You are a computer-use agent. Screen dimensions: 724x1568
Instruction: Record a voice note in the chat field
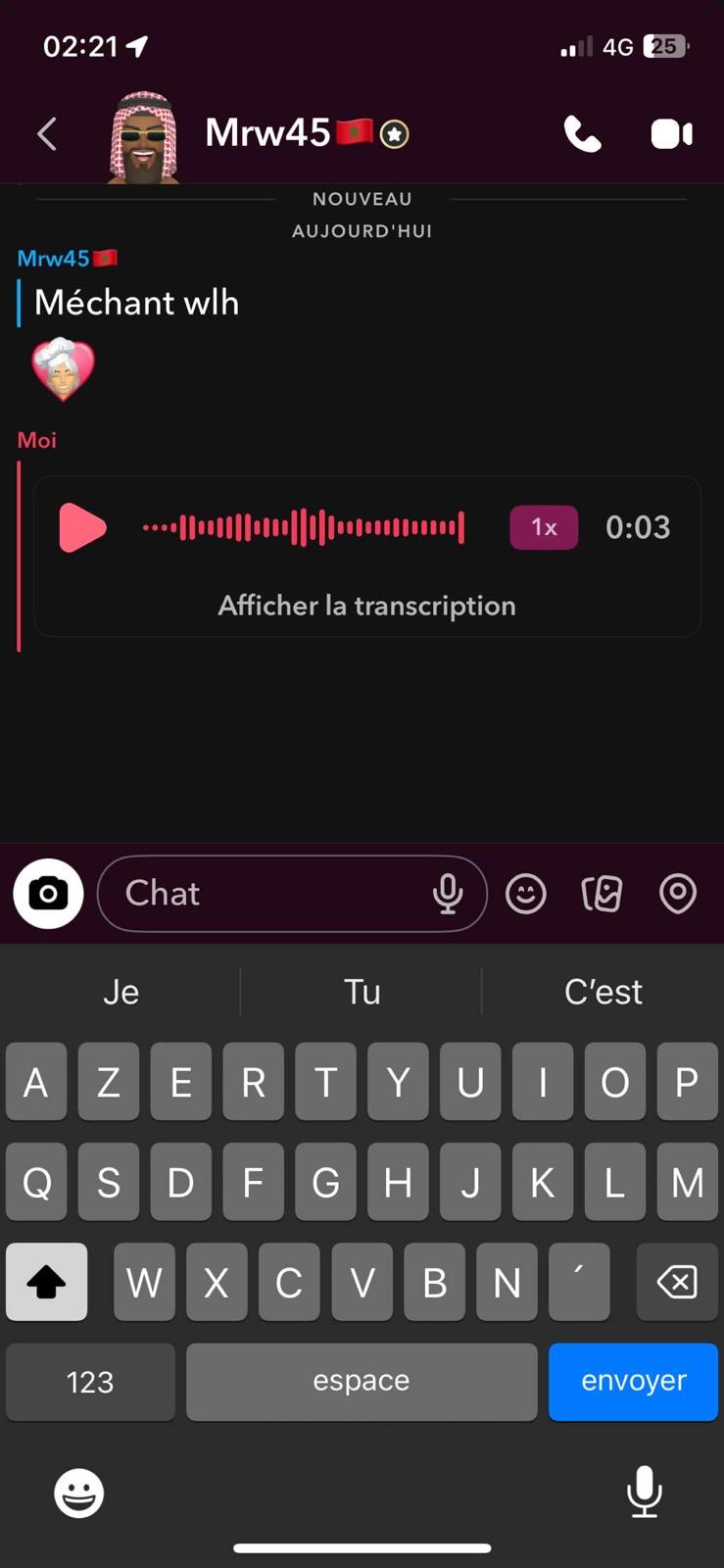[448, 894]
